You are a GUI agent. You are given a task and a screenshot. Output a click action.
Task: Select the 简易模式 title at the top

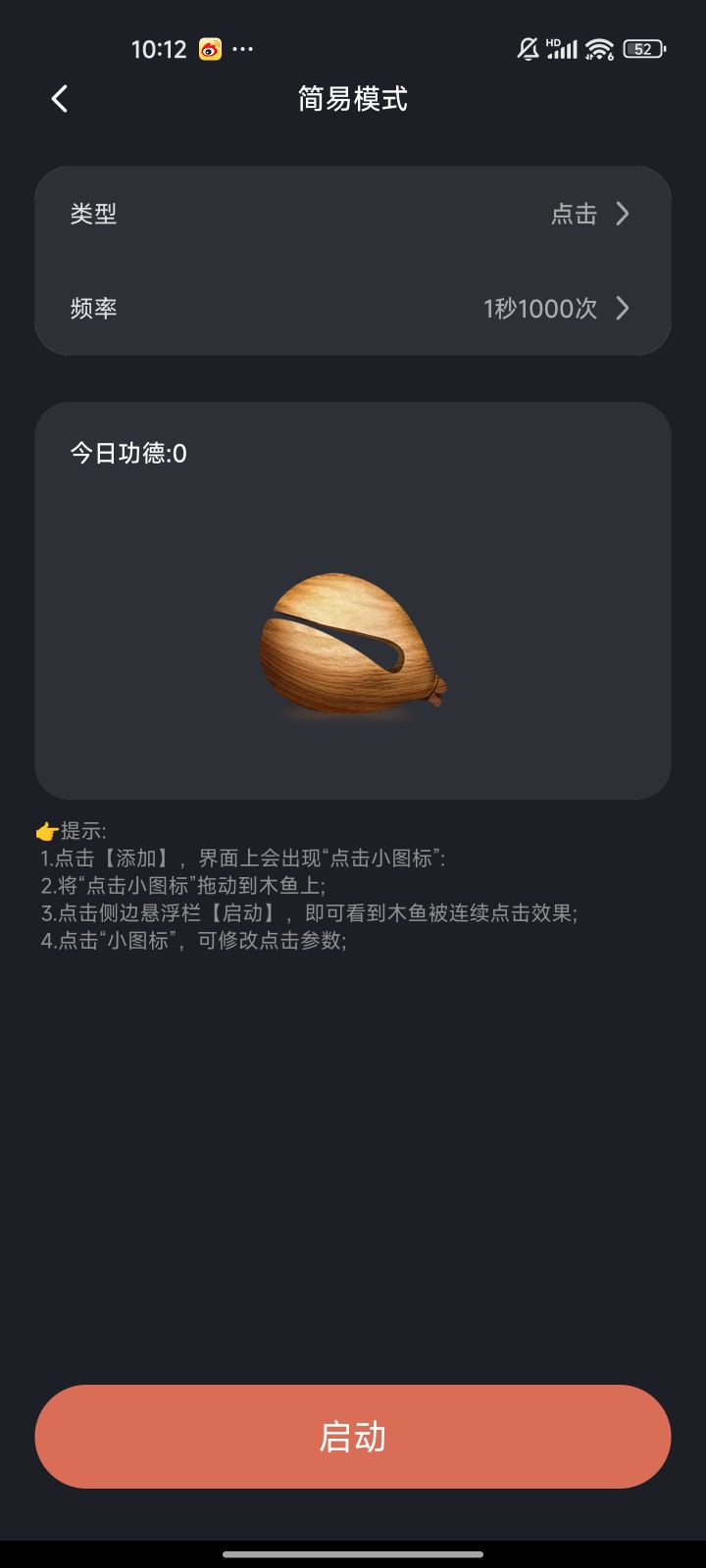point(351,99)
